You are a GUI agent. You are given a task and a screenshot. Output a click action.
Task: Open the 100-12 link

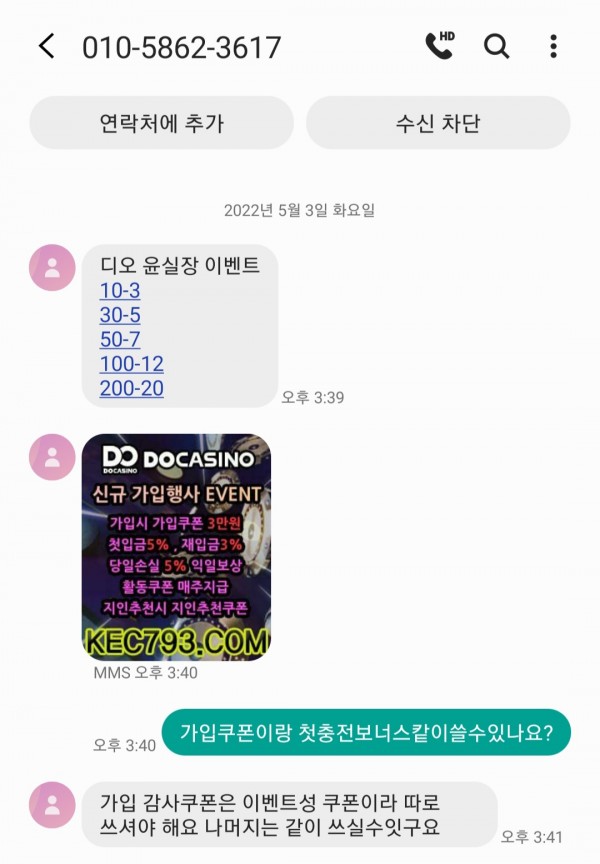pyautogui.click(x=131, y=364)
